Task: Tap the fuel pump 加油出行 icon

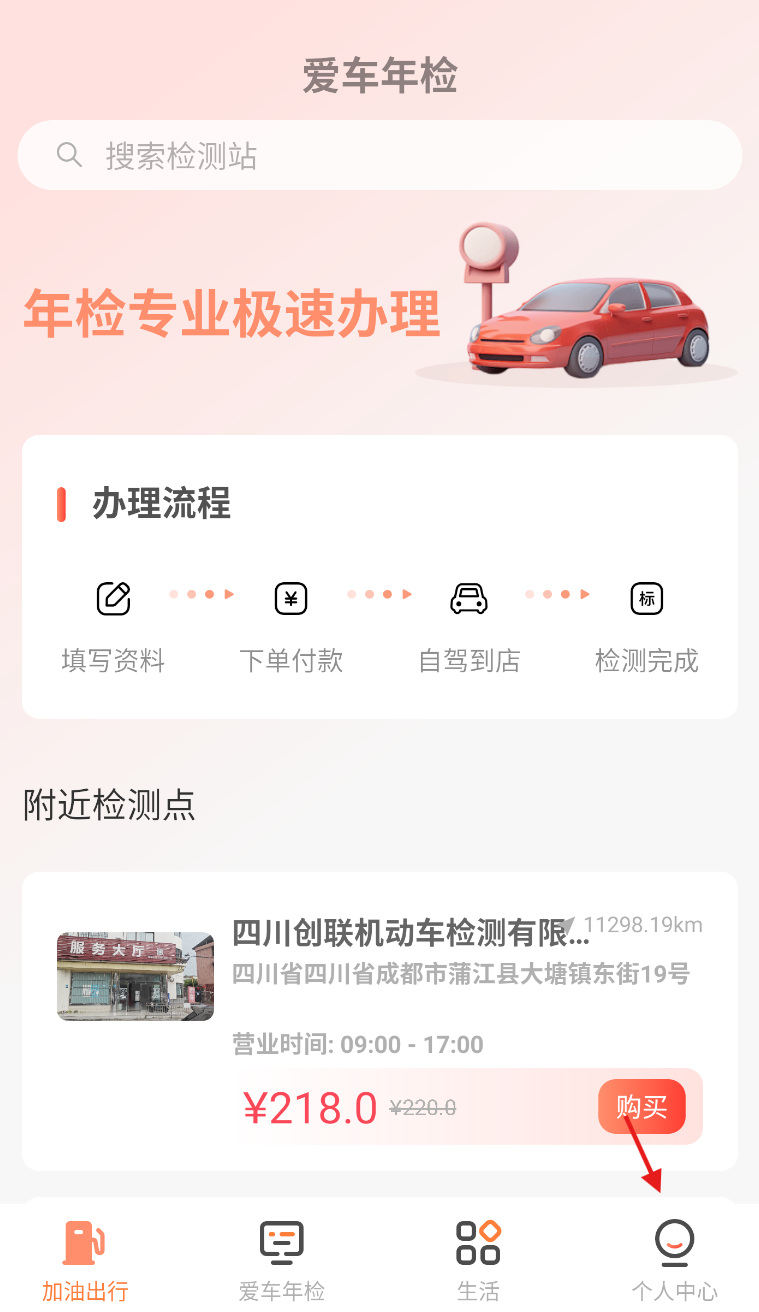Action: (83, 1242)
